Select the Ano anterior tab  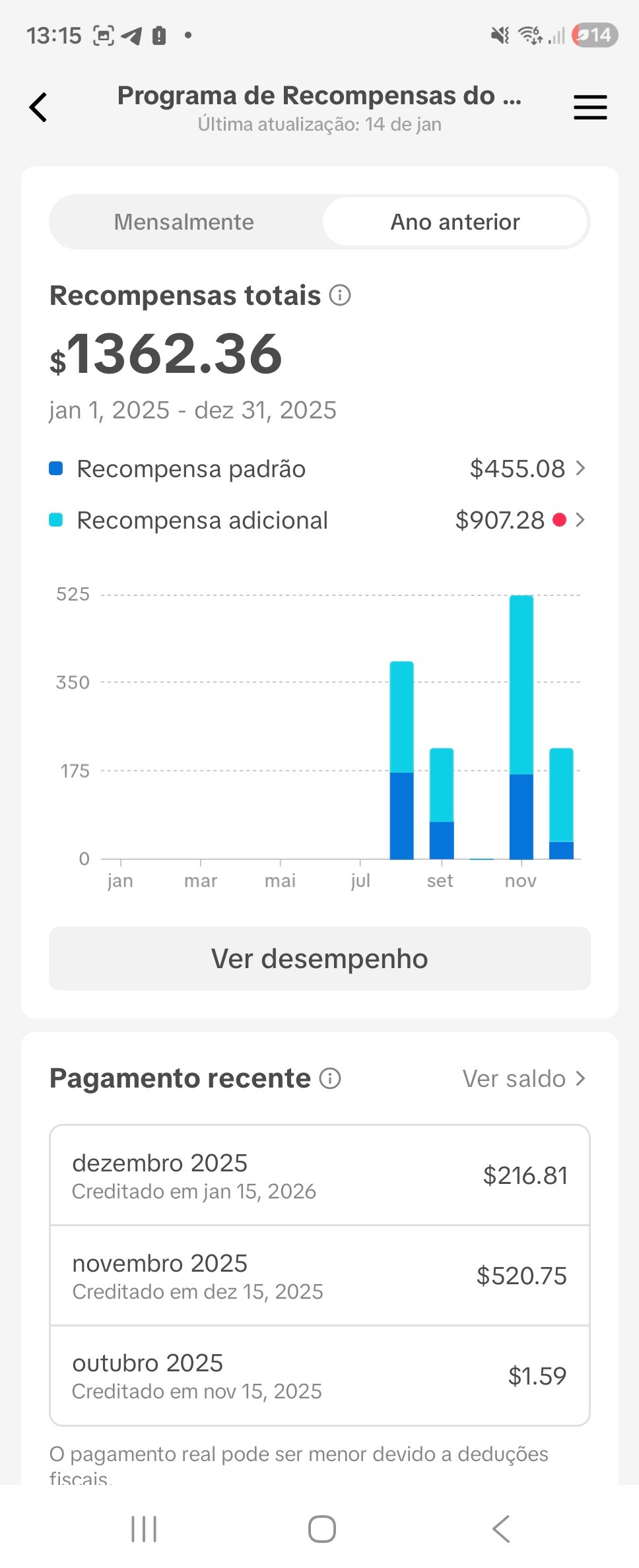point(455,222)
